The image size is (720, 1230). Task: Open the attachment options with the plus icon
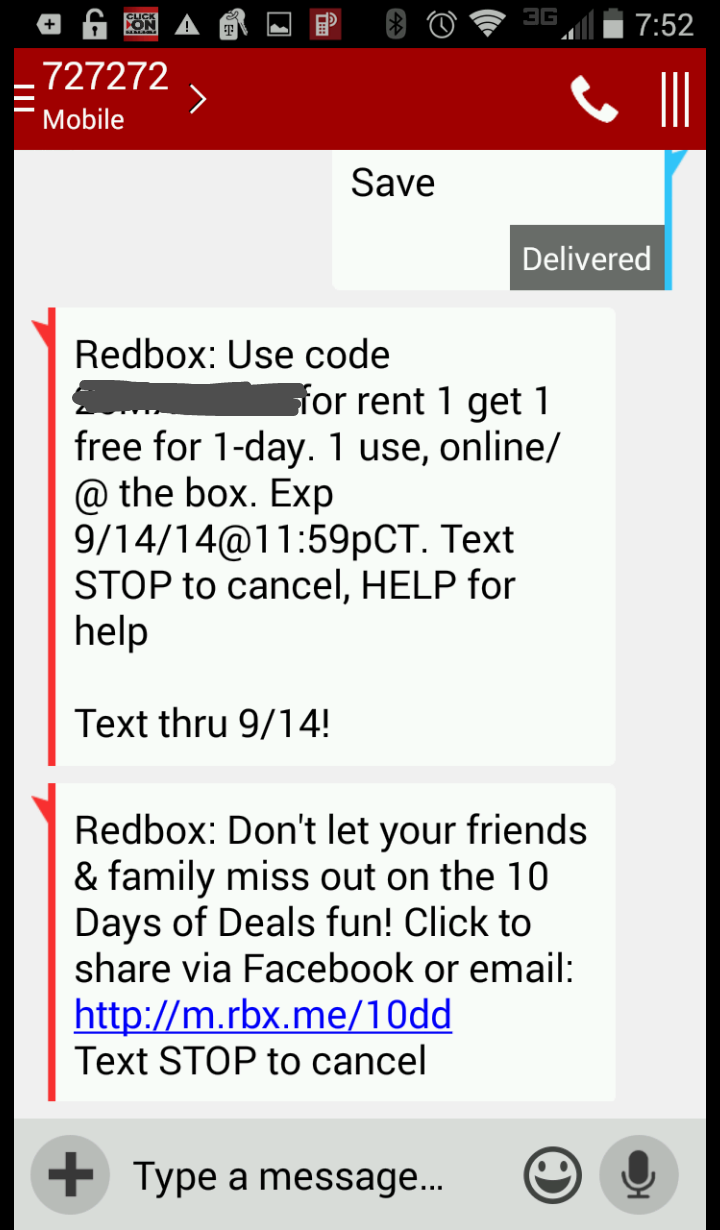click(x=68, y=1174)
